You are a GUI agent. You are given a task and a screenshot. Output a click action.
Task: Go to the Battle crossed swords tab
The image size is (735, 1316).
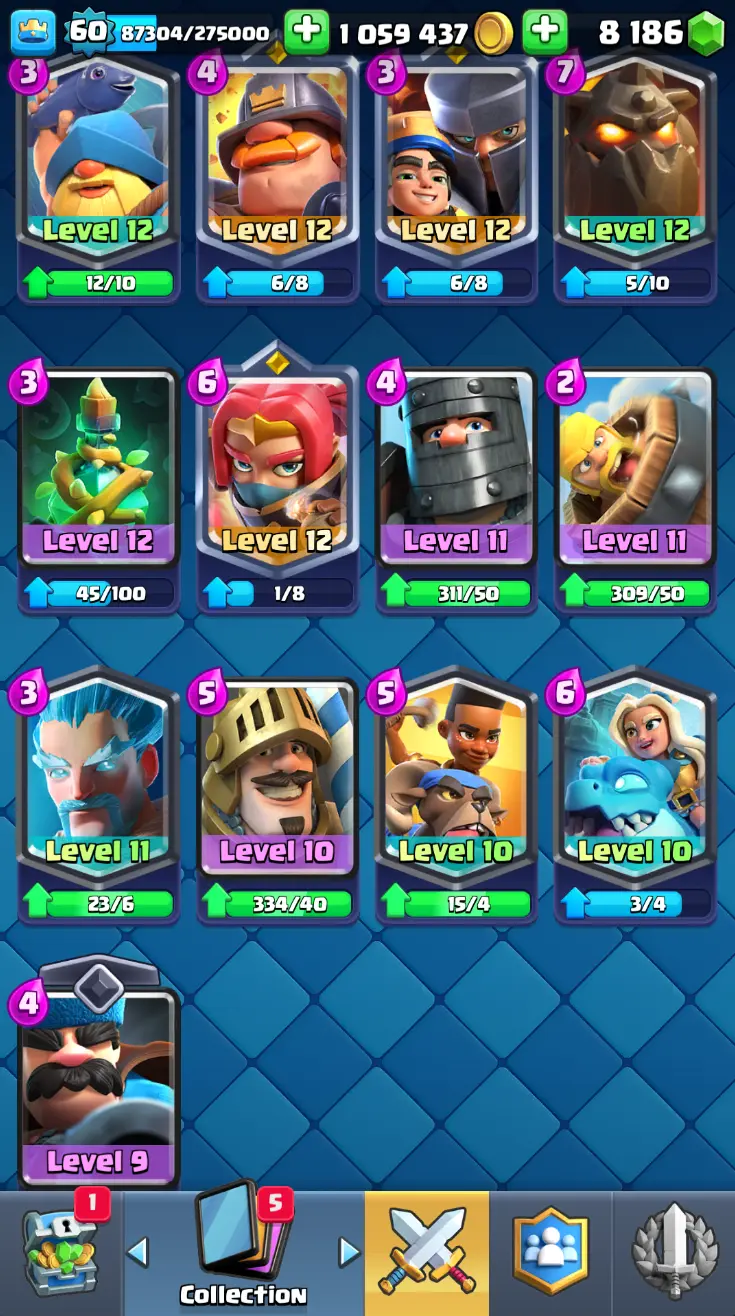427,1252
